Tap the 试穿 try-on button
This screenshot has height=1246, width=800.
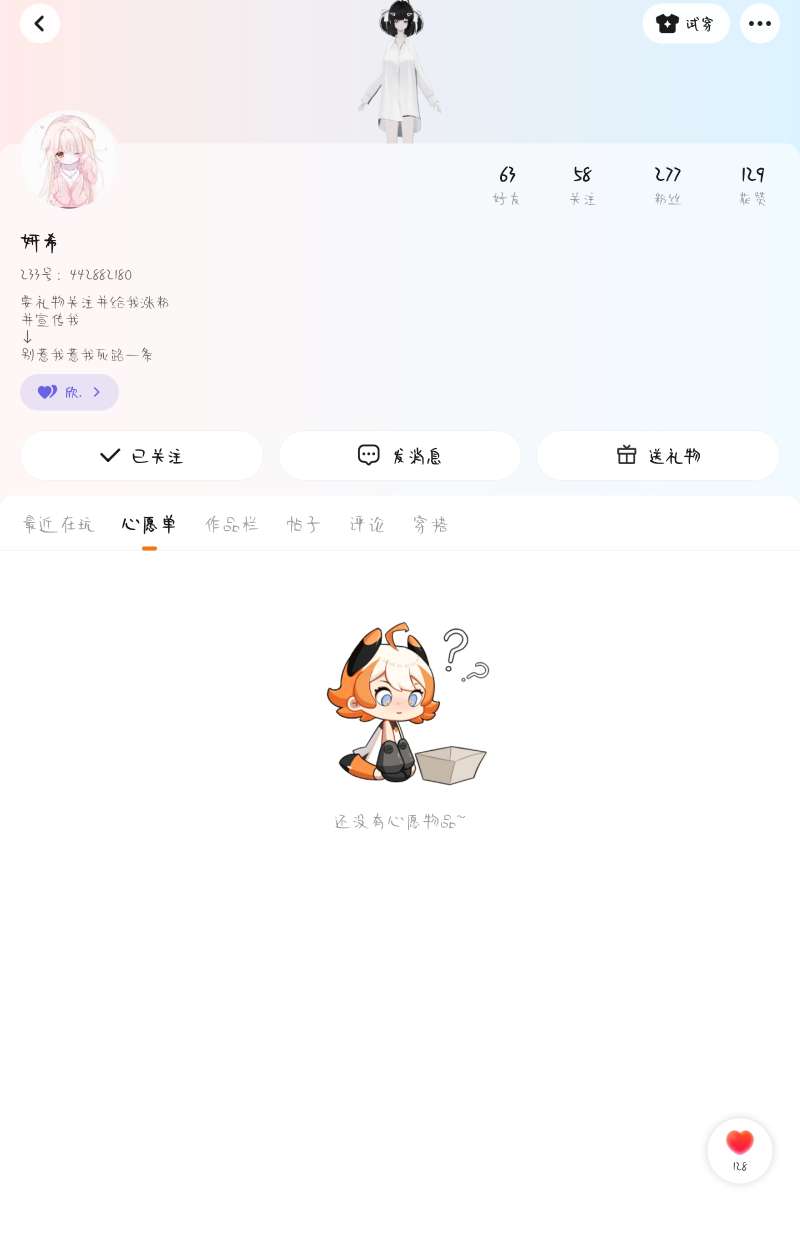pos(686,23)
